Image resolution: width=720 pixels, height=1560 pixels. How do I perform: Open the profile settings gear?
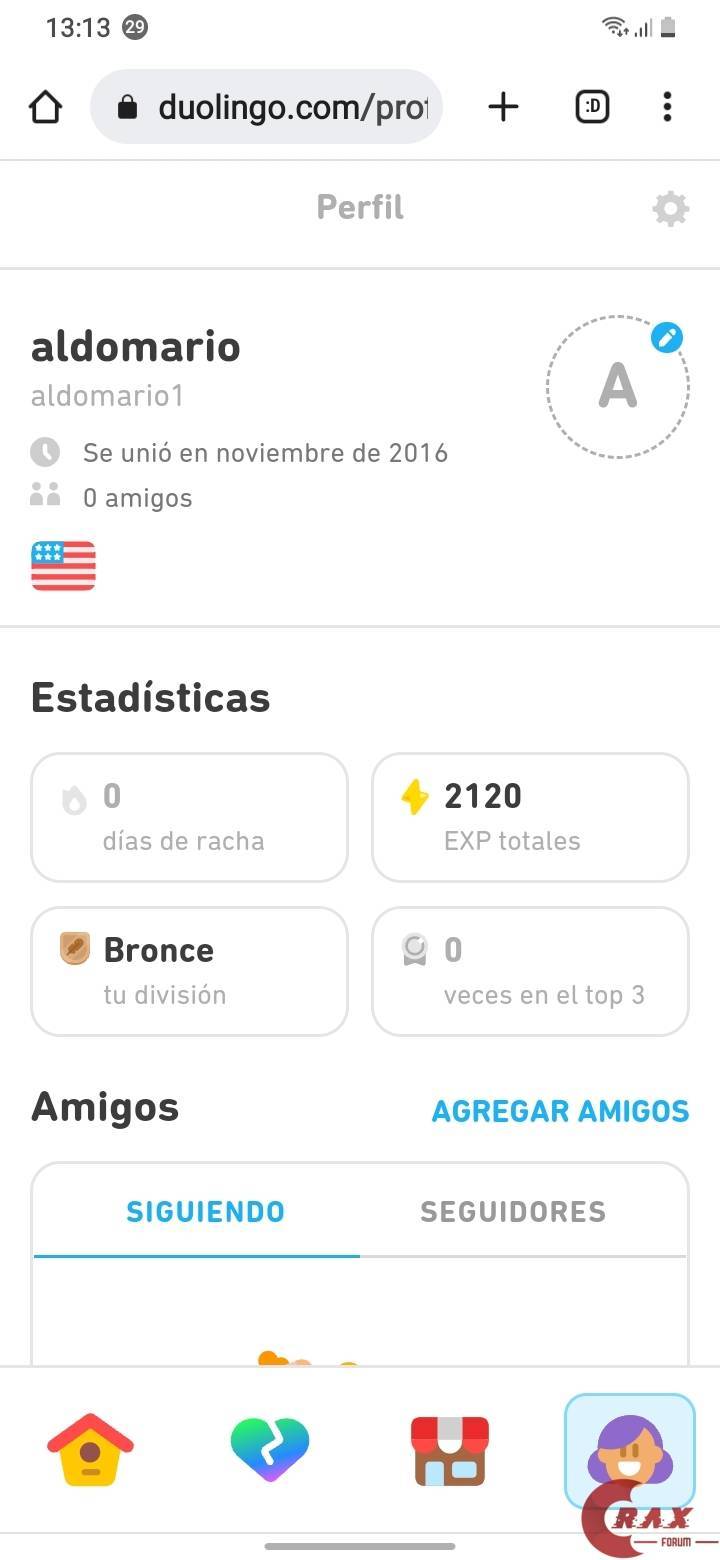pos(670,209)
